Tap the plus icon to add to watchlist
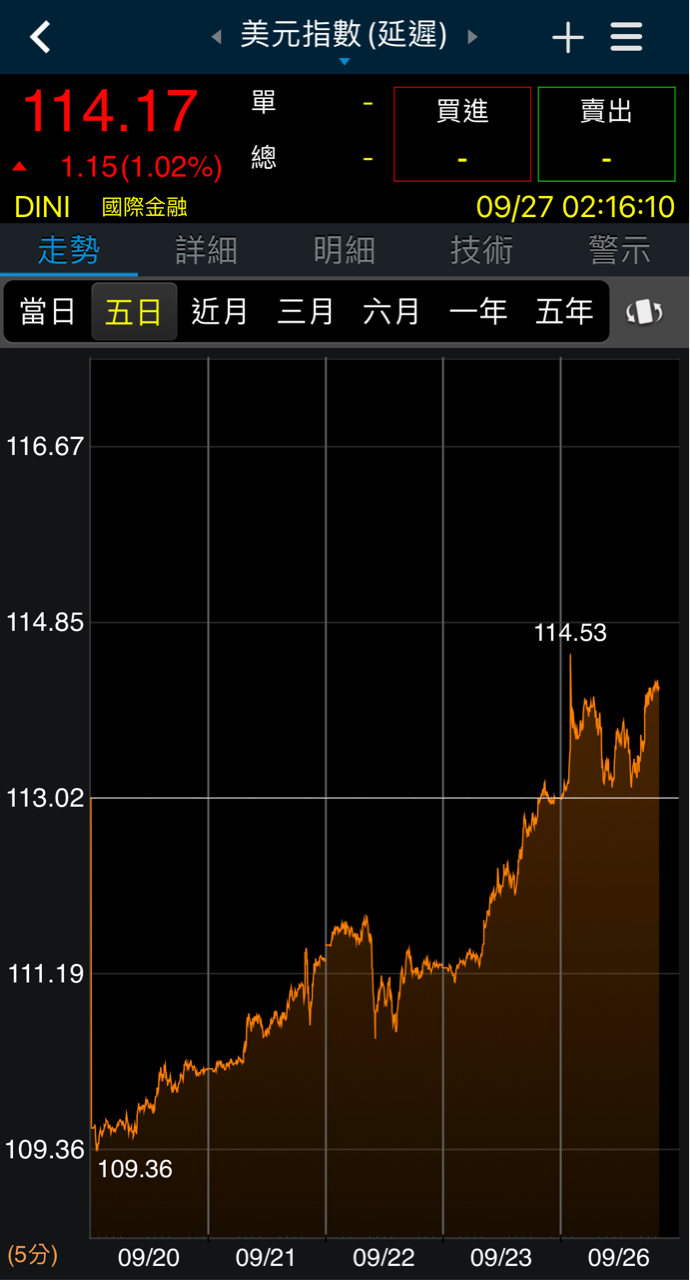This screenshot has height=1280, width=690. pyautogui.click(x=567, y=38)
